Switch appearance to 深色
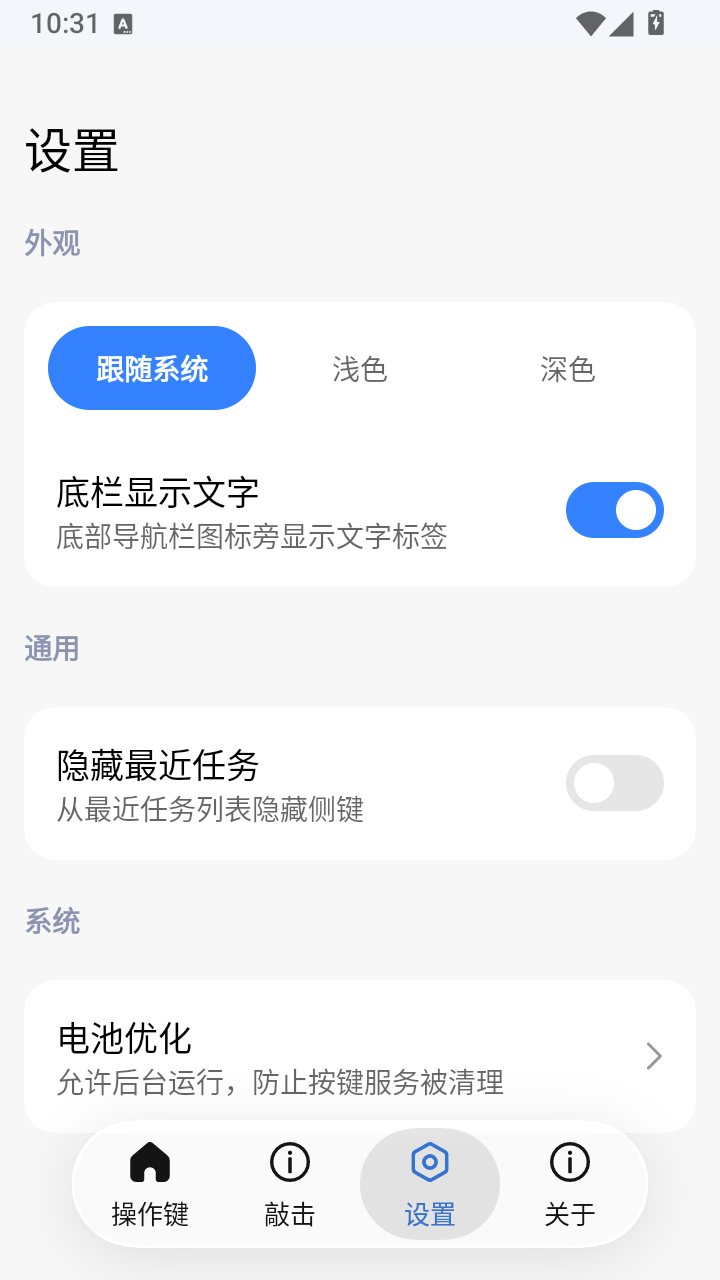Screen dimensions: 720x1280 568,368
